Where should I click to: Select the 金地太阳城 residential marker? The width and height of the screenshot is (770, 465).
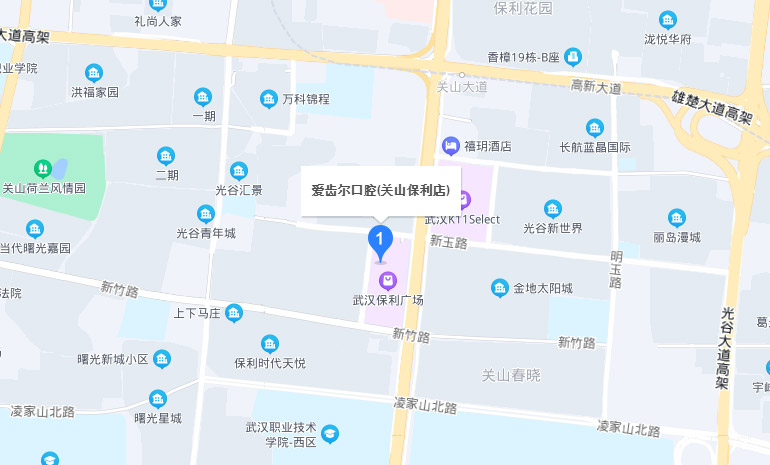click(500, 288)
